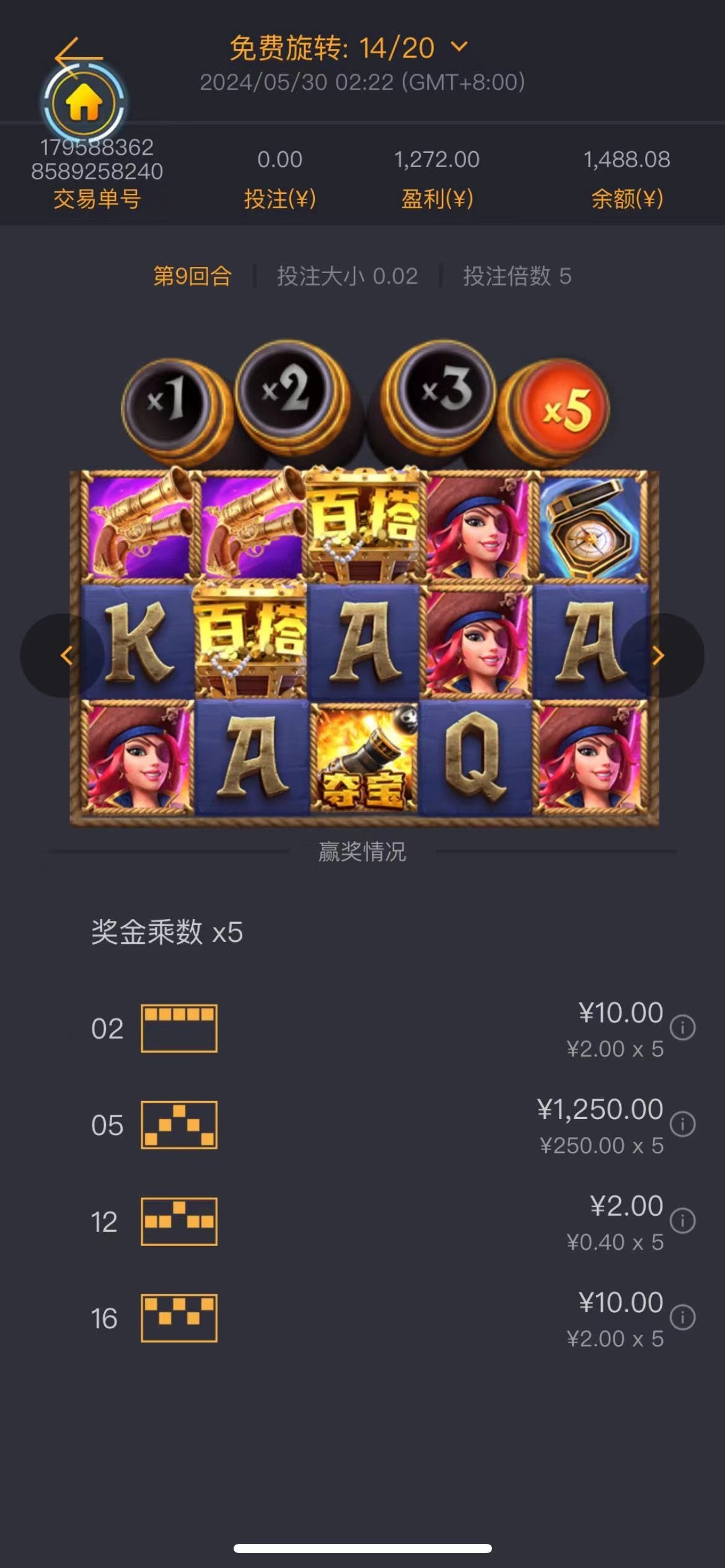Expand the 免费旋转 14/20 dropdown

click(459, 47)
